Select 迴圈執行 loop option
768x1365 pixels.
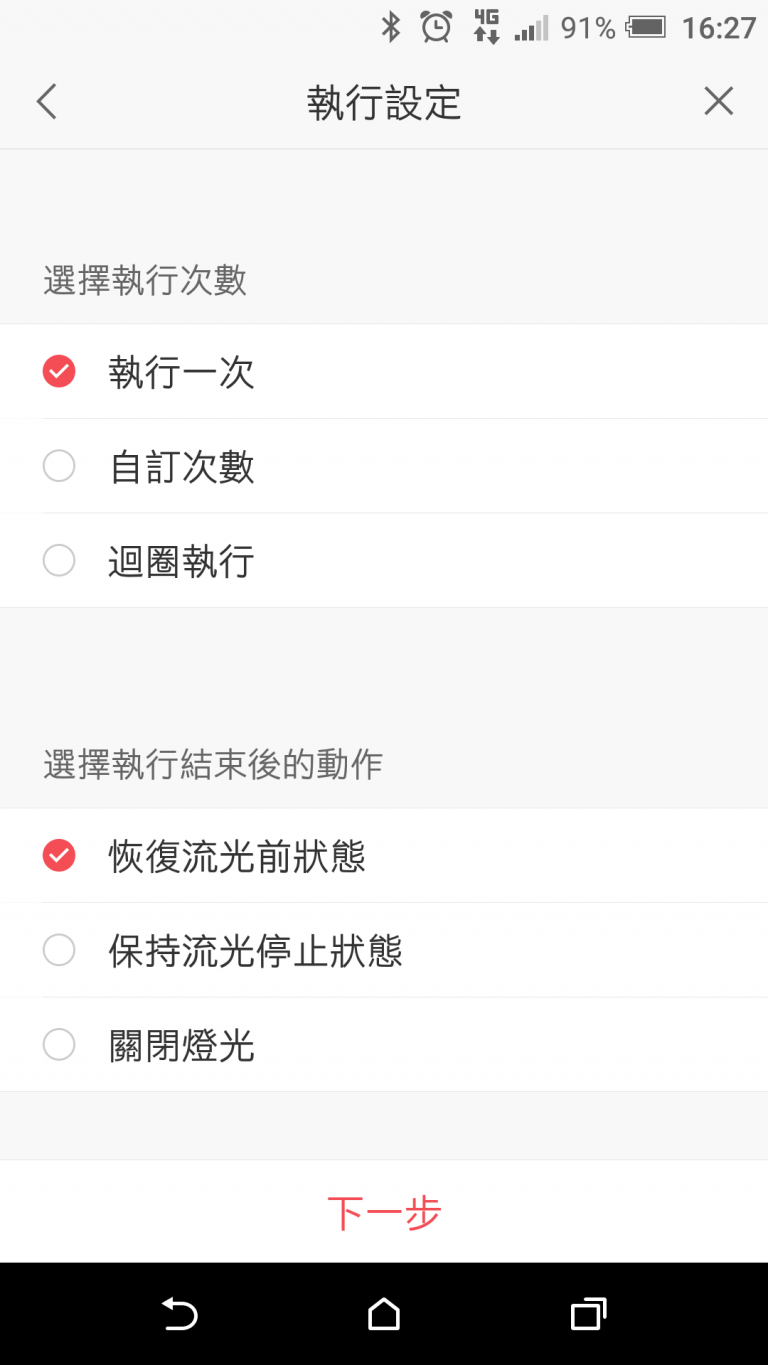384,560
